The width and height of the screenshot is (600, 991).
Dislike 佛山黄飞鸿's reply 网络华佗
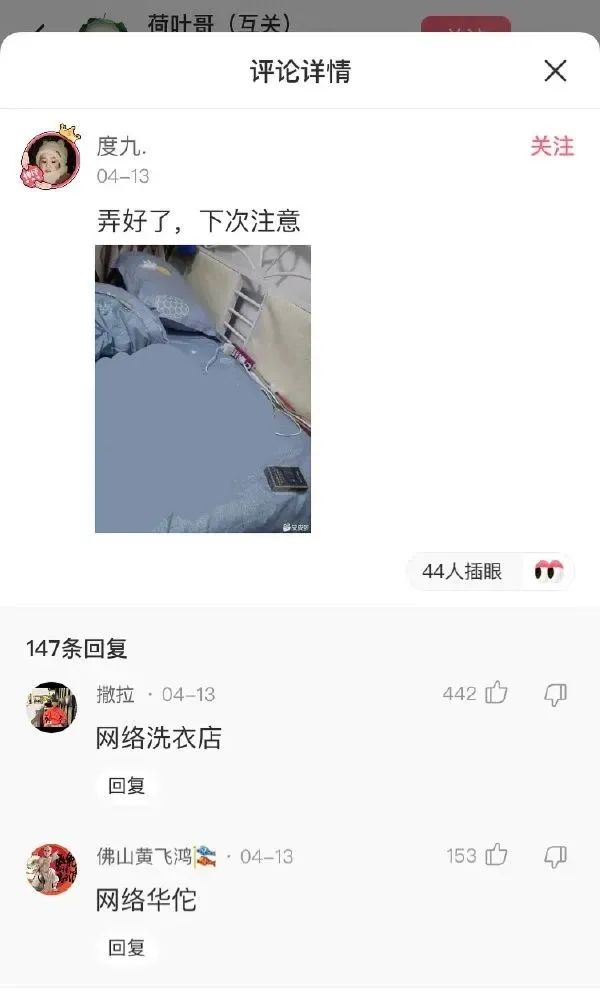(x=555, y=856)
